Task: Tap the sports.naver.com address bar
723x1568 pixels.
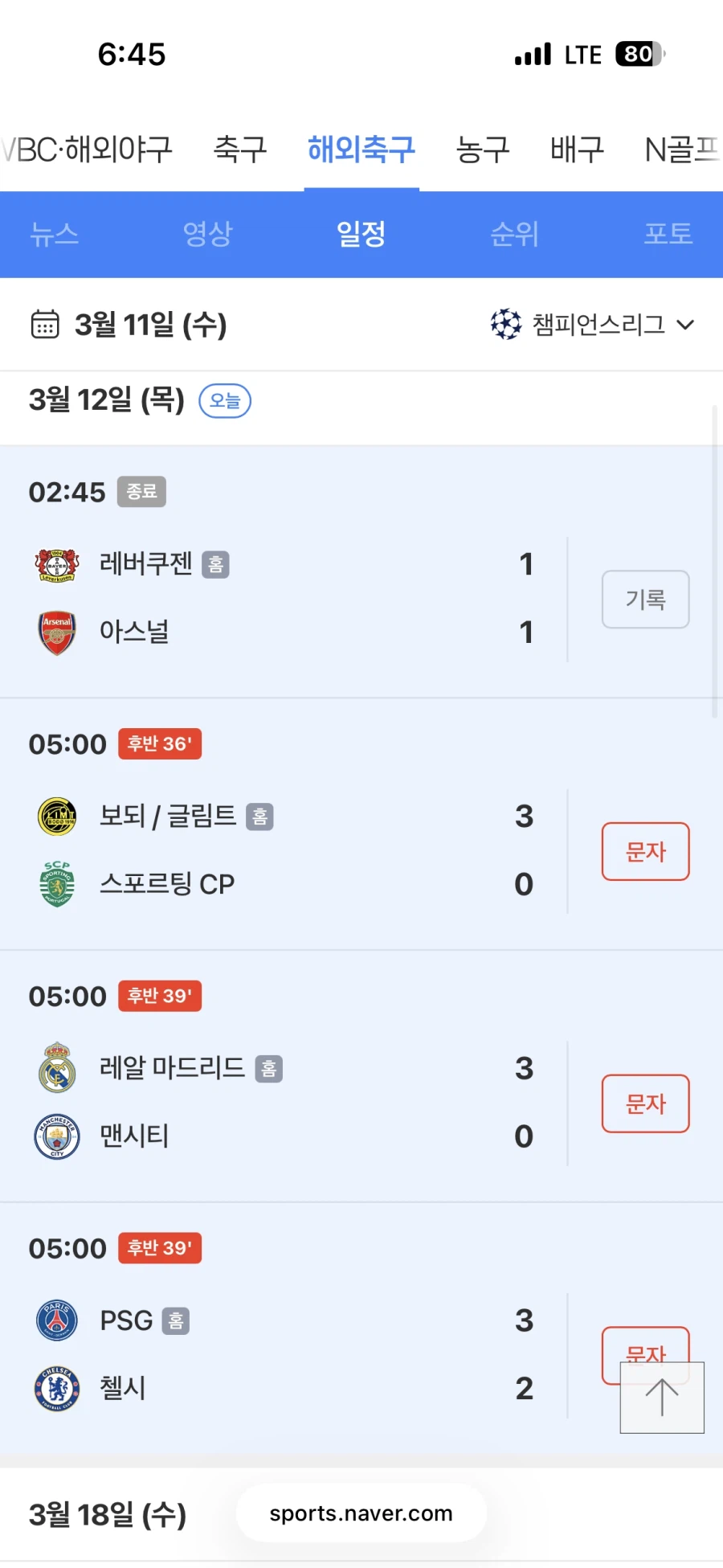Action: coord(361,1514)
